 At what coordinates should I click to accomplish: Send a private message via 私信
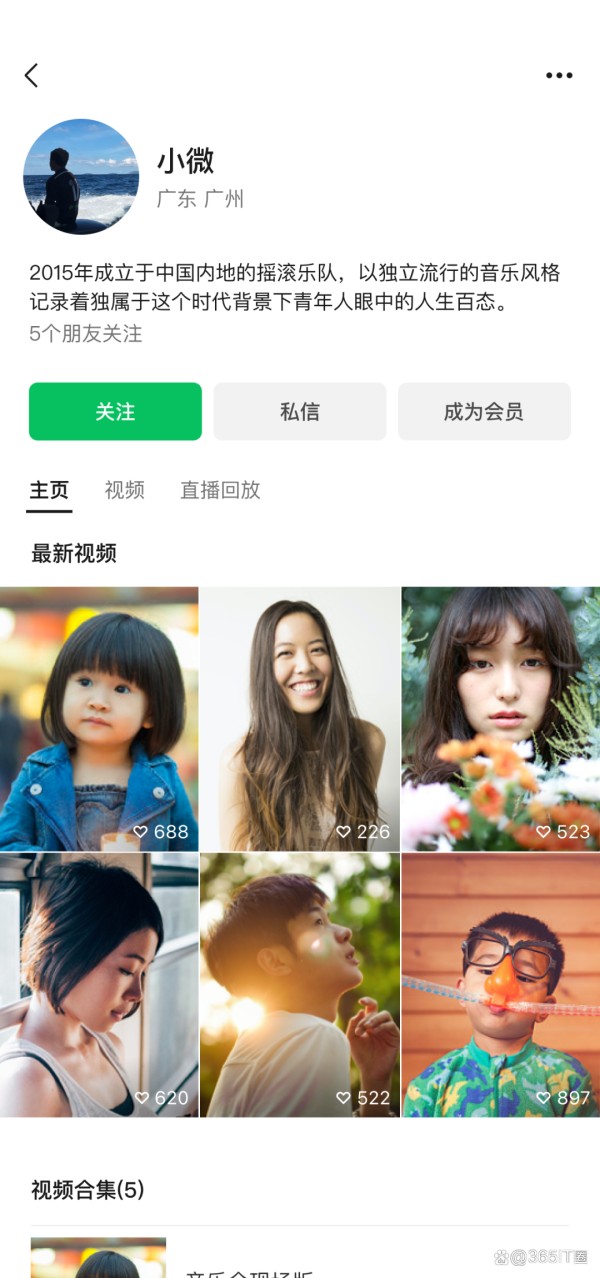pos(300,411)
